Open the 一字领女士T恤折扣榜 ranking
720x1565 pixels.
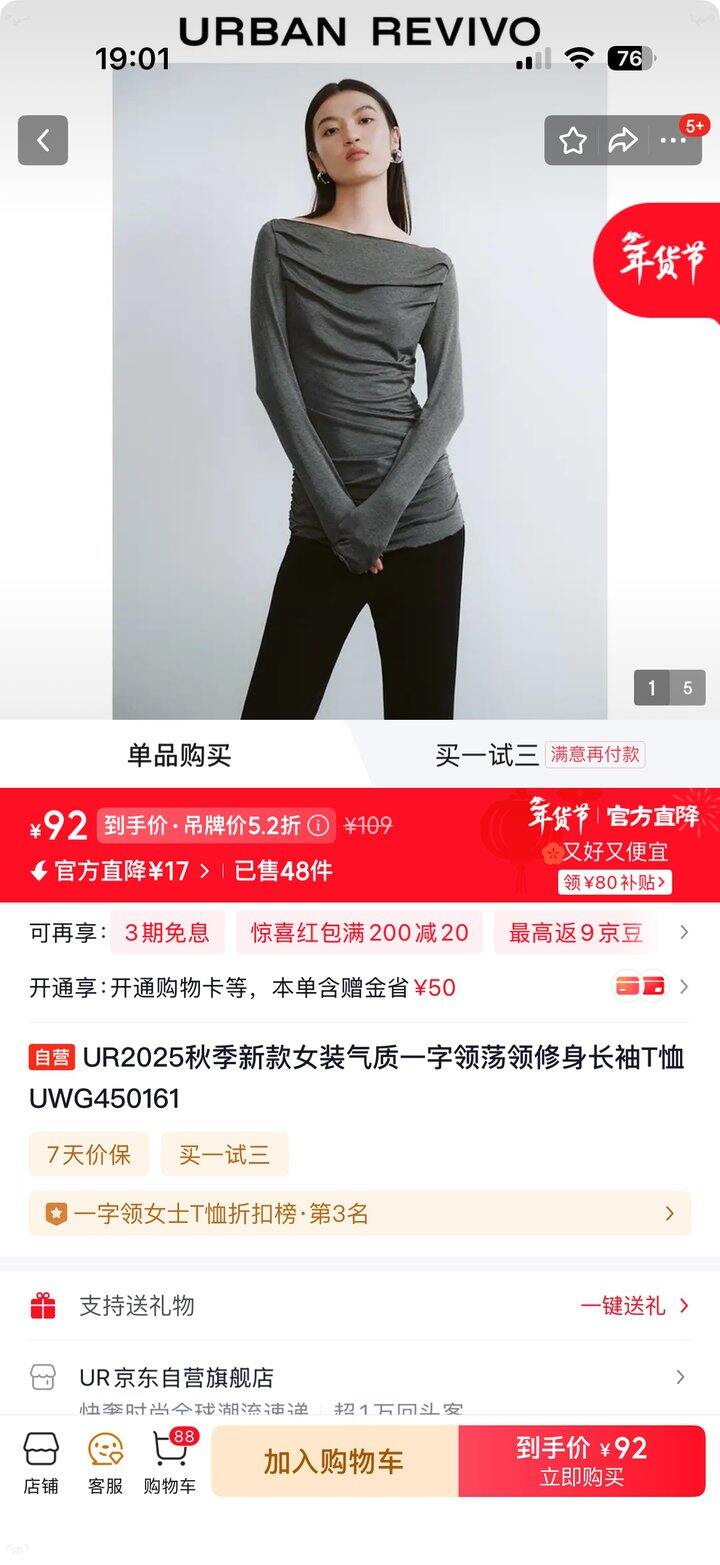pyautogui.click(x=360, y=1214)
